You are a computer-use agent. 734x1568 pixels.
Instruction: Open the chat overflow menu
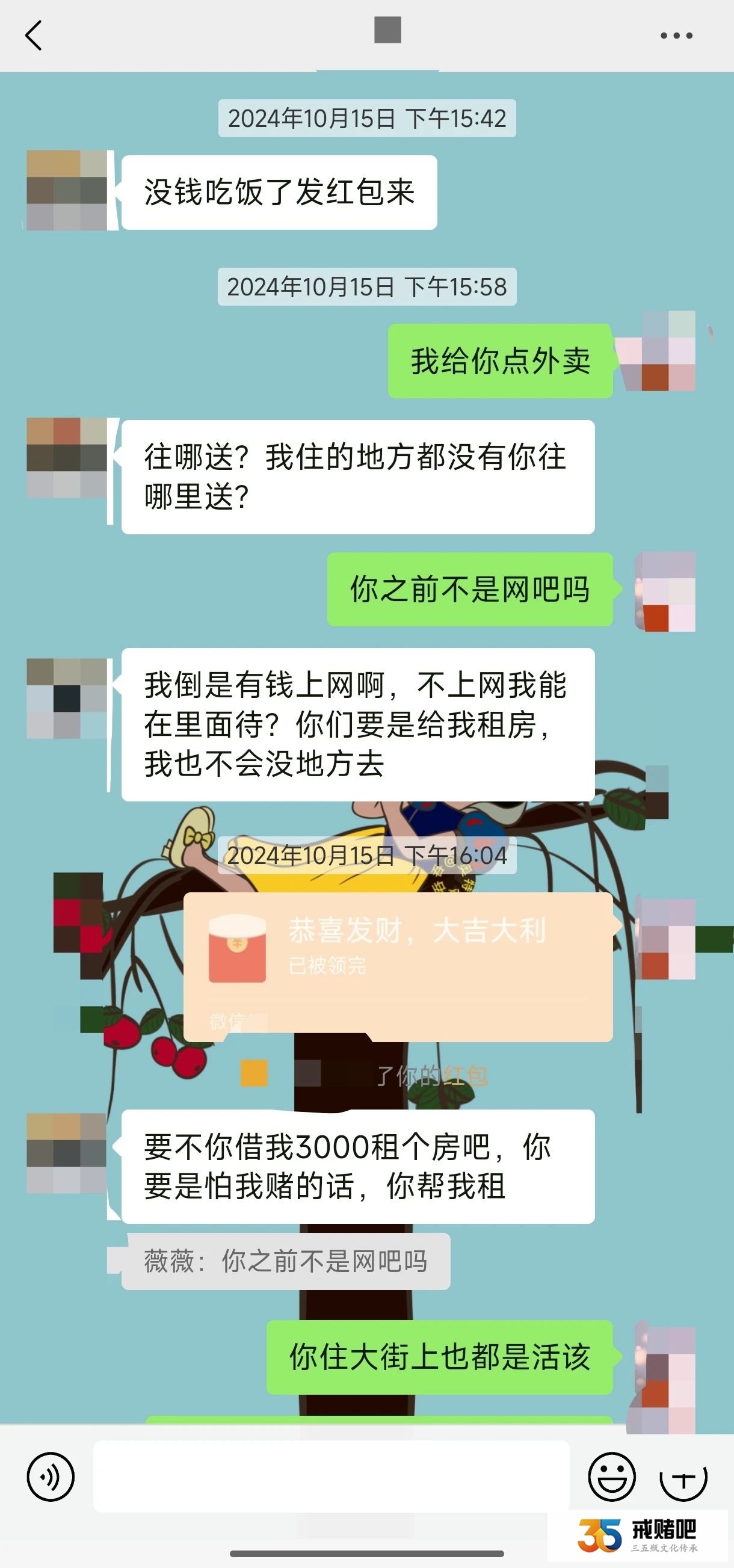[676, 36]
